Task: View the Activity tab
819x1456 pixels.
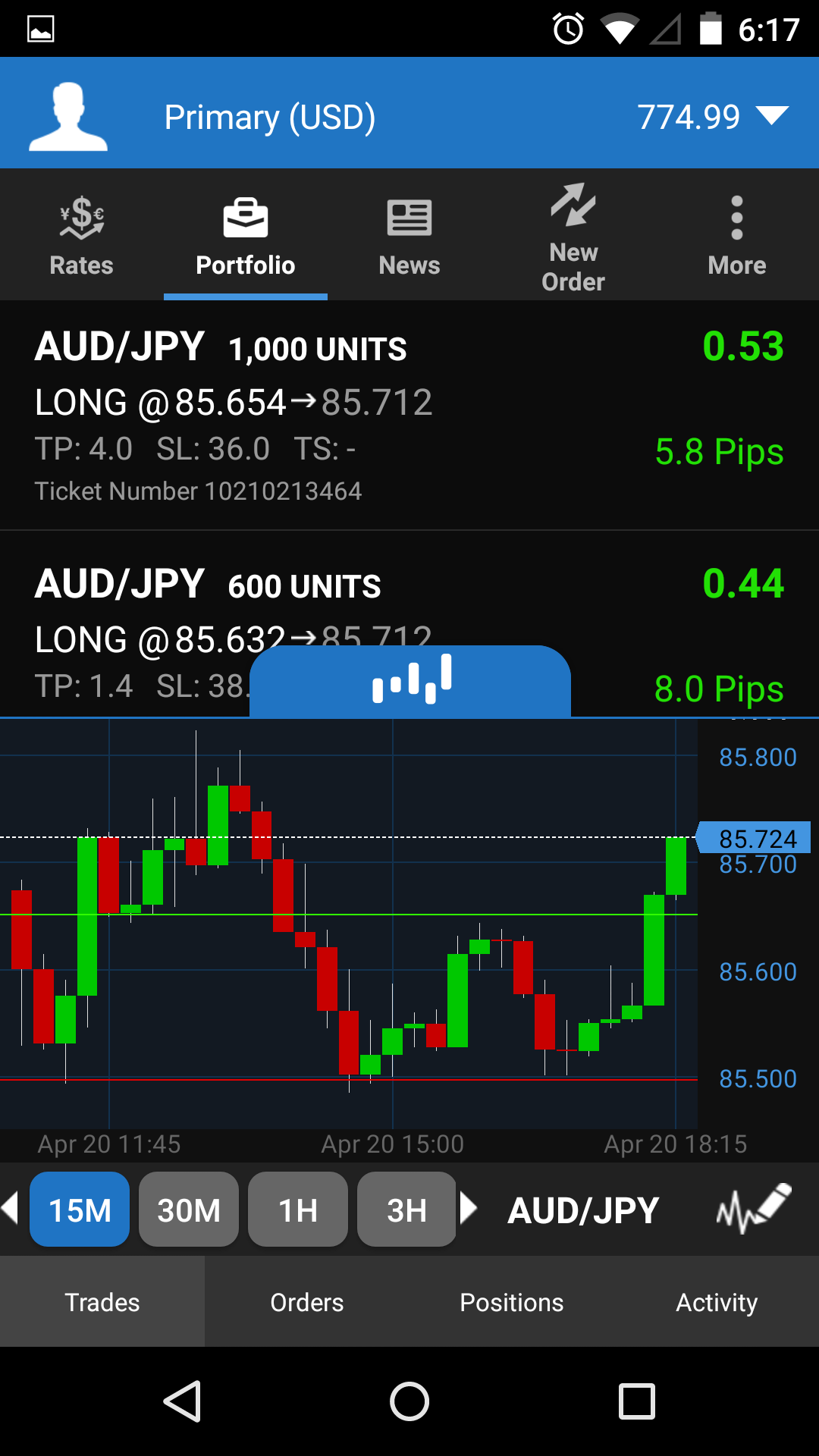Action: click(717, 1302)
